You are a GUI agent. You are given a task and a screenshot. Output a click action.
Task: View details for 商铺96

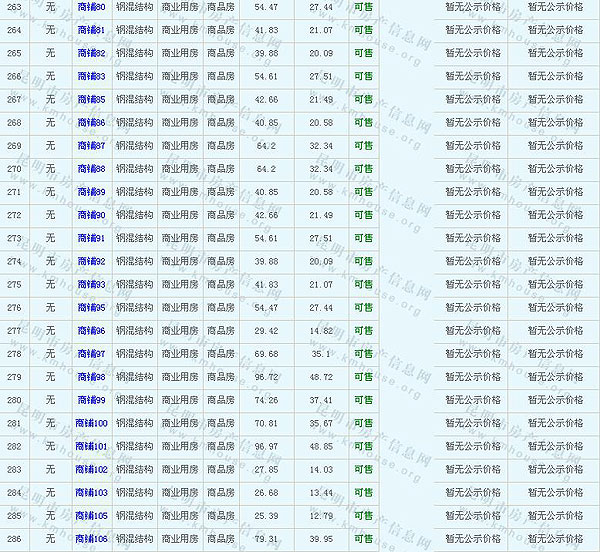91,331
